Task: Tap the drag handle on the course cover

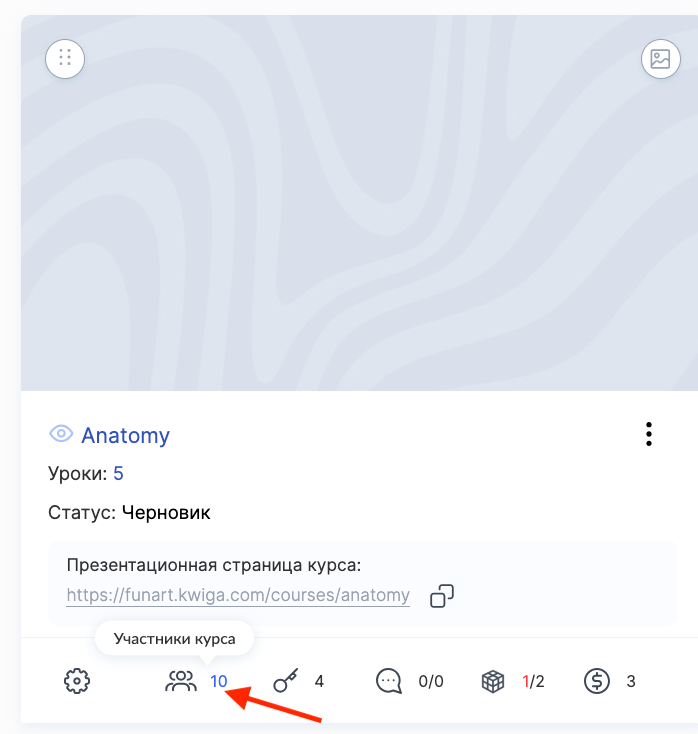Action: [x=65, y=58]
